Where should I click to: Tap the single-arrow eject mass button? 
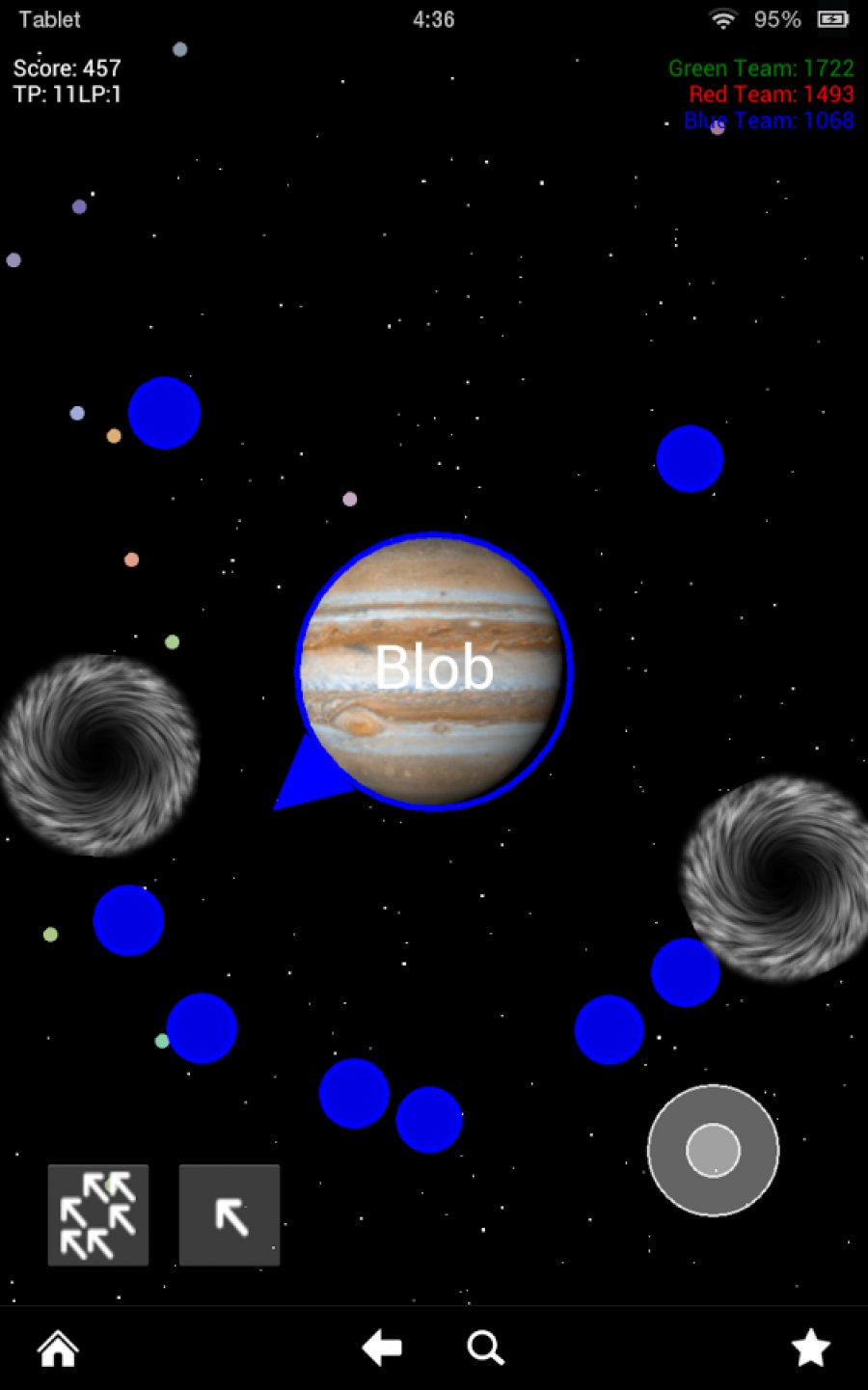230,1214
